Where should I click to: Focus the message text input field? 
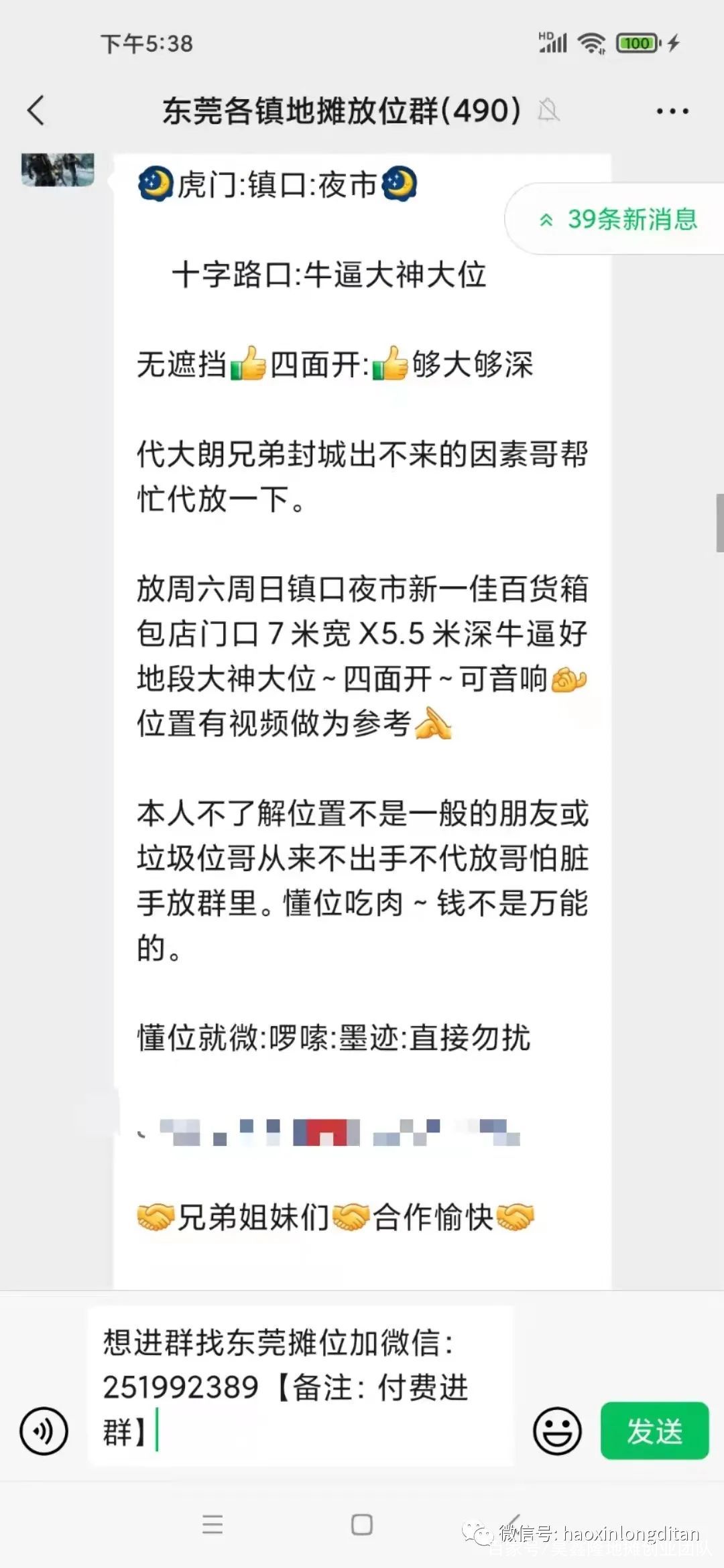pyautogui.click(x=300, y=1386)
